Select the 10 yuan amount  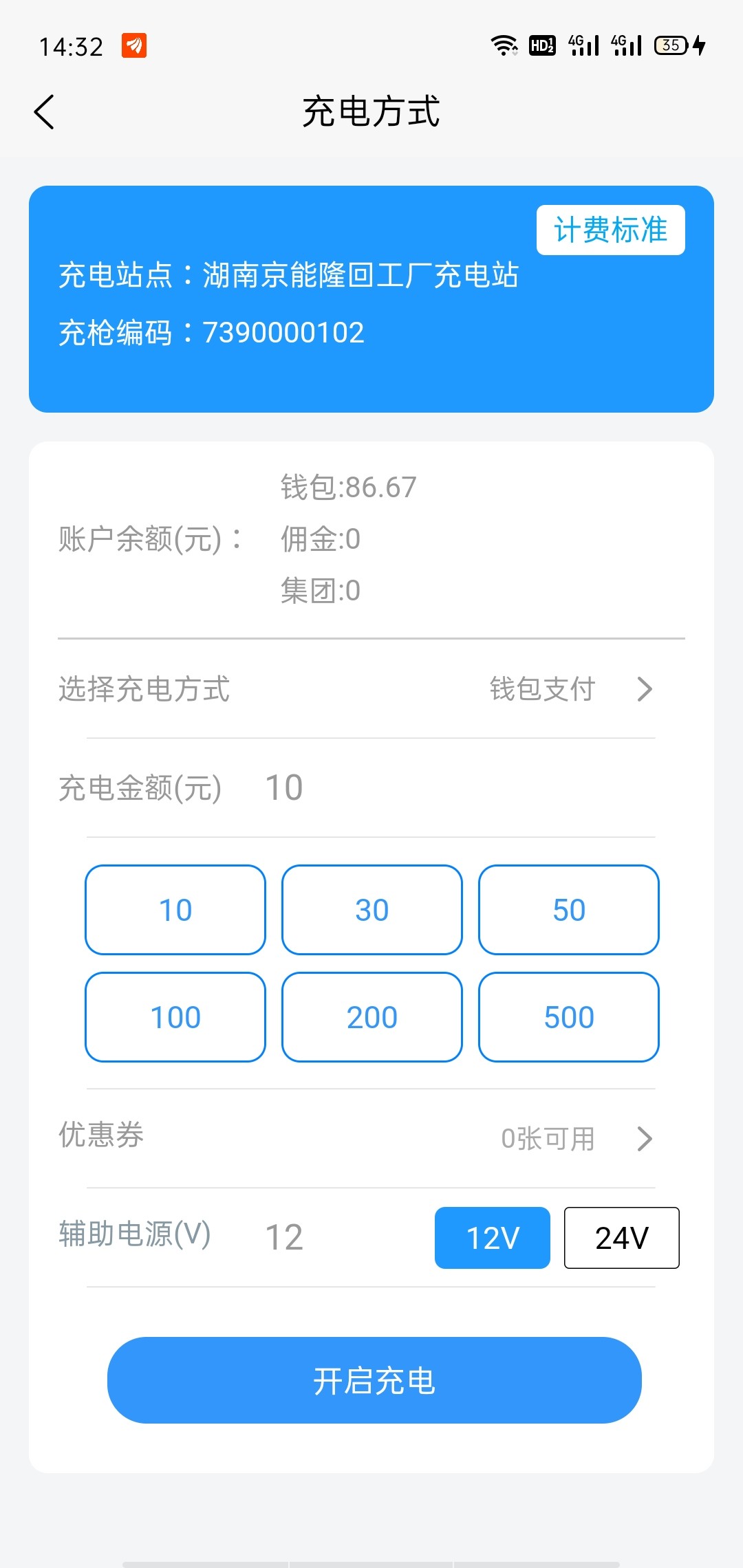point(175,910)
